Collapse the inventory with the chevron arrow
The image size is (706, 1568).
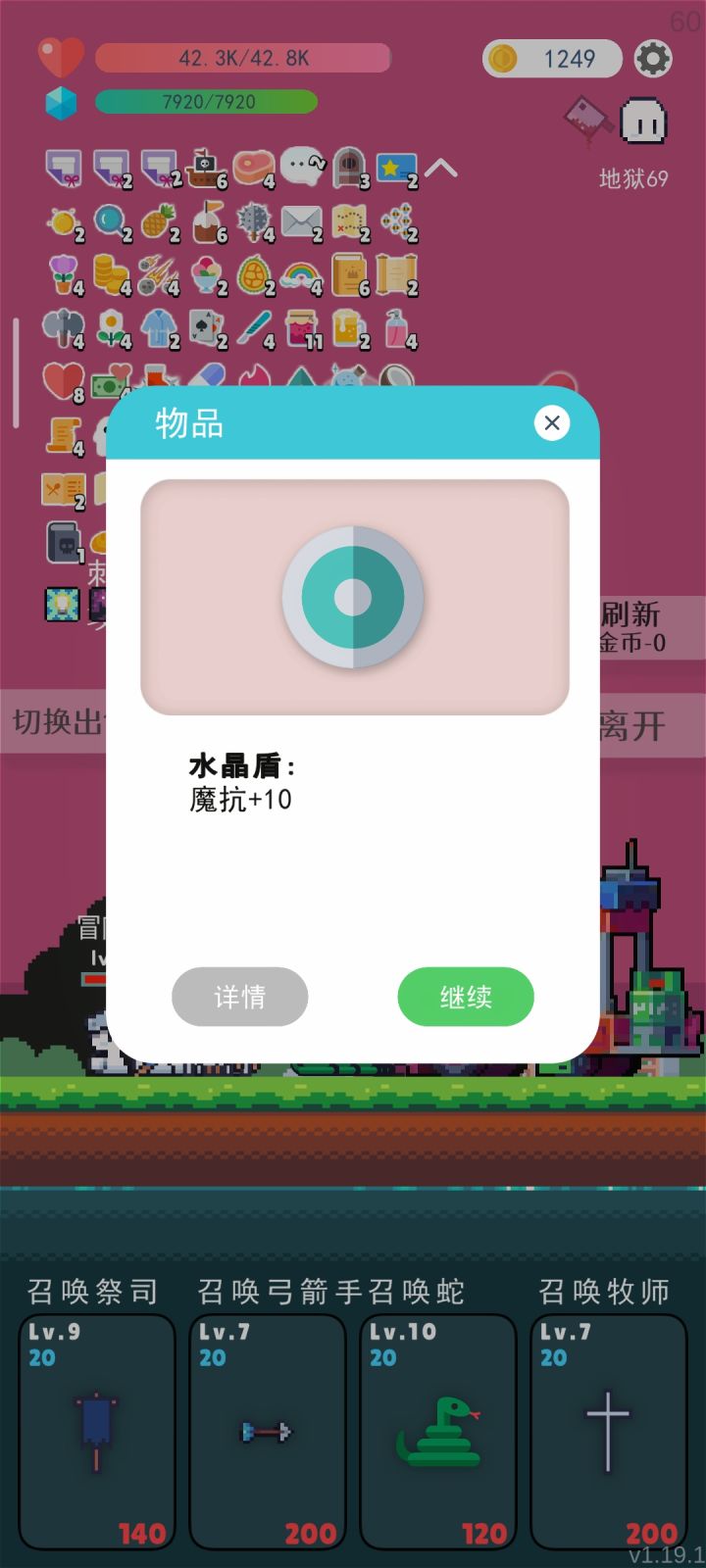(440, 167)
